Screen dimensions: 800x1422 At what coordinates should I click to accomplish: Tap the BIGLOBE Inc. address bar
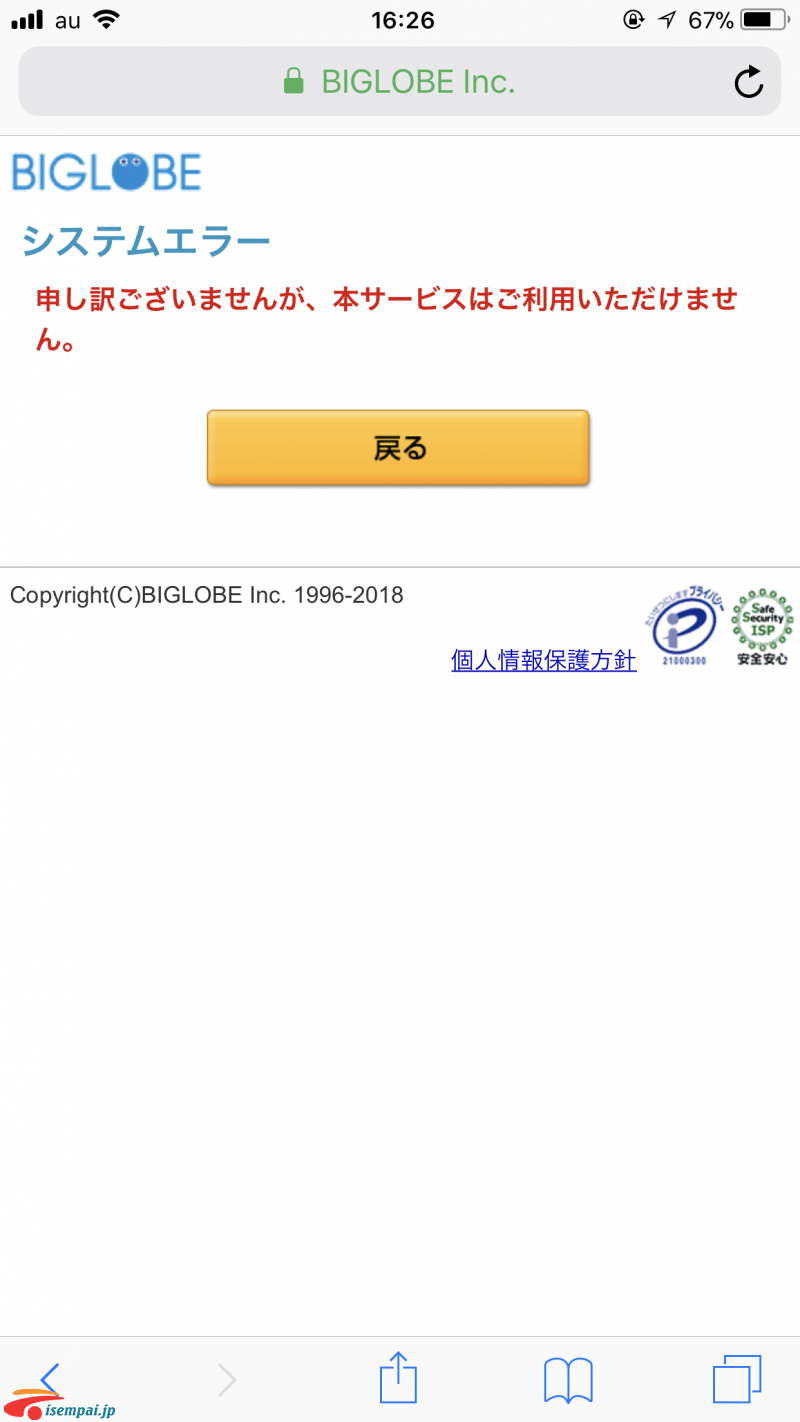coord(400,82)
